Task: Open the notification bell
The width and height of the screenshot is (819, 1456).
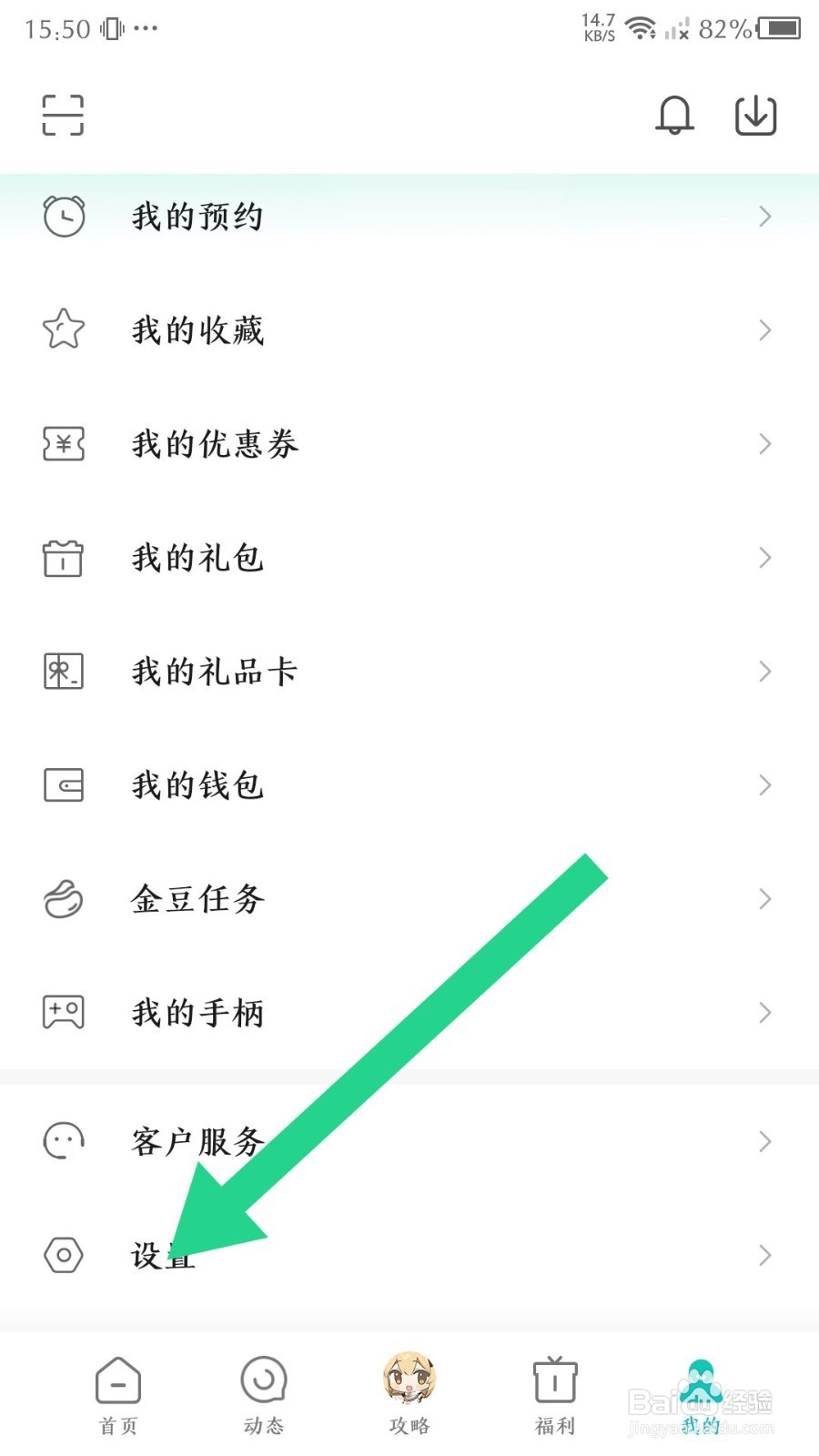Action: [674, 115]
